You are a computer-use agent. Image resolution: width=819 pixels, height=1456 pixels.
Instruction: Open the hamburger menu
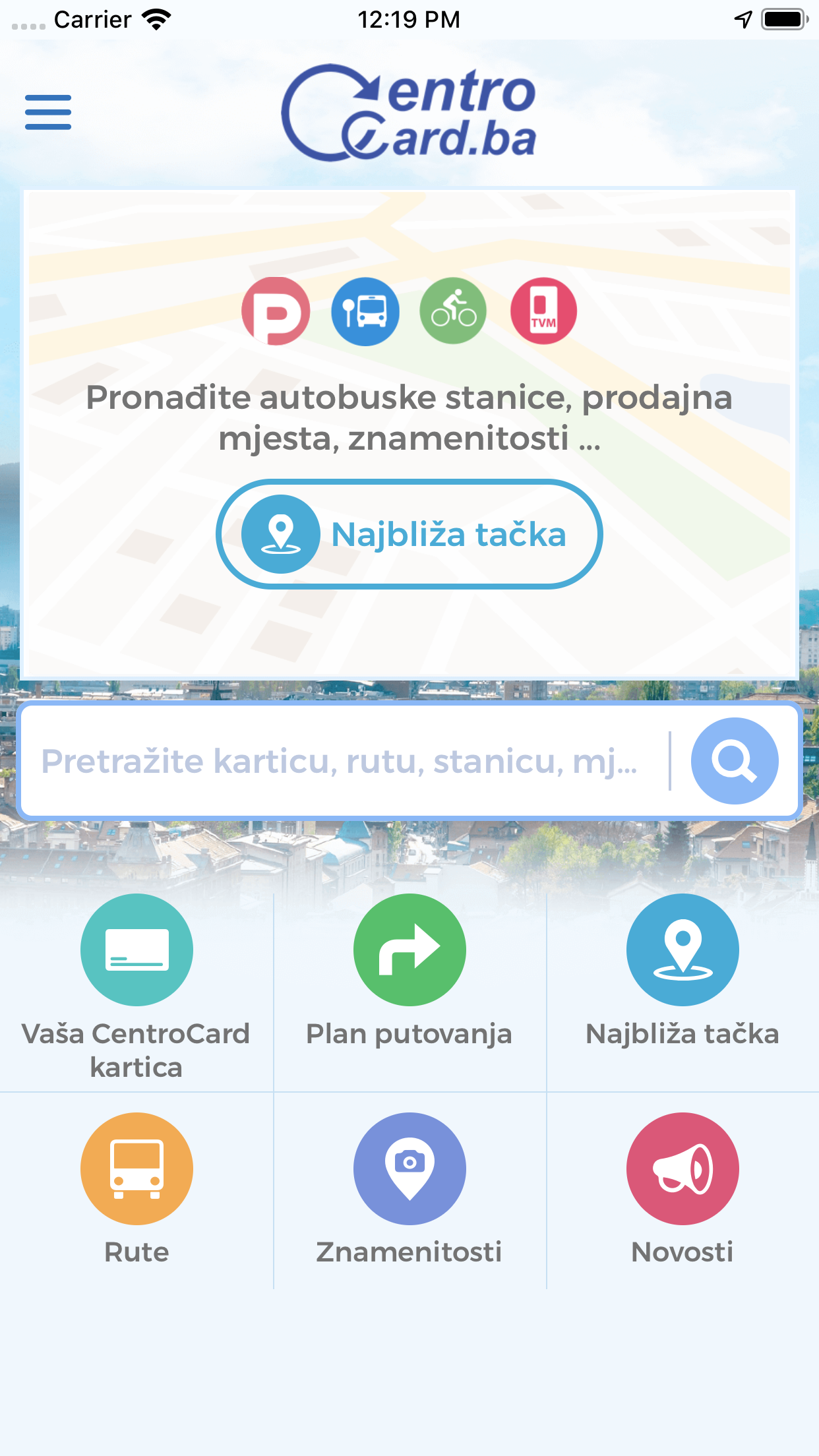(48, 112)
